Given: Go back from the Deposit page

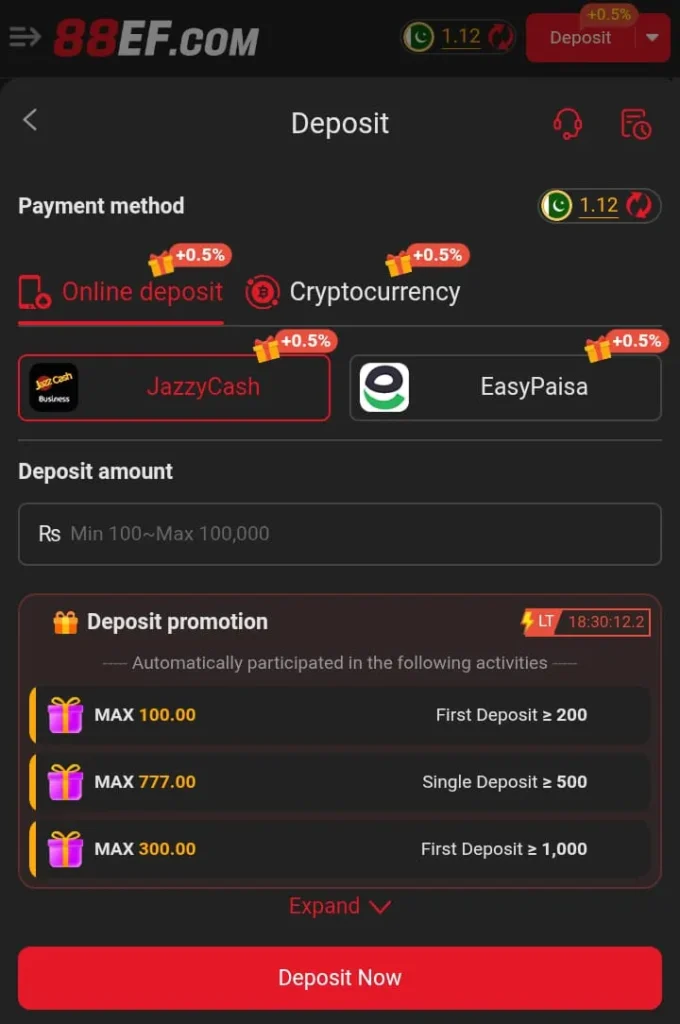Looking at the screenshot, I should tap(30, 121).
